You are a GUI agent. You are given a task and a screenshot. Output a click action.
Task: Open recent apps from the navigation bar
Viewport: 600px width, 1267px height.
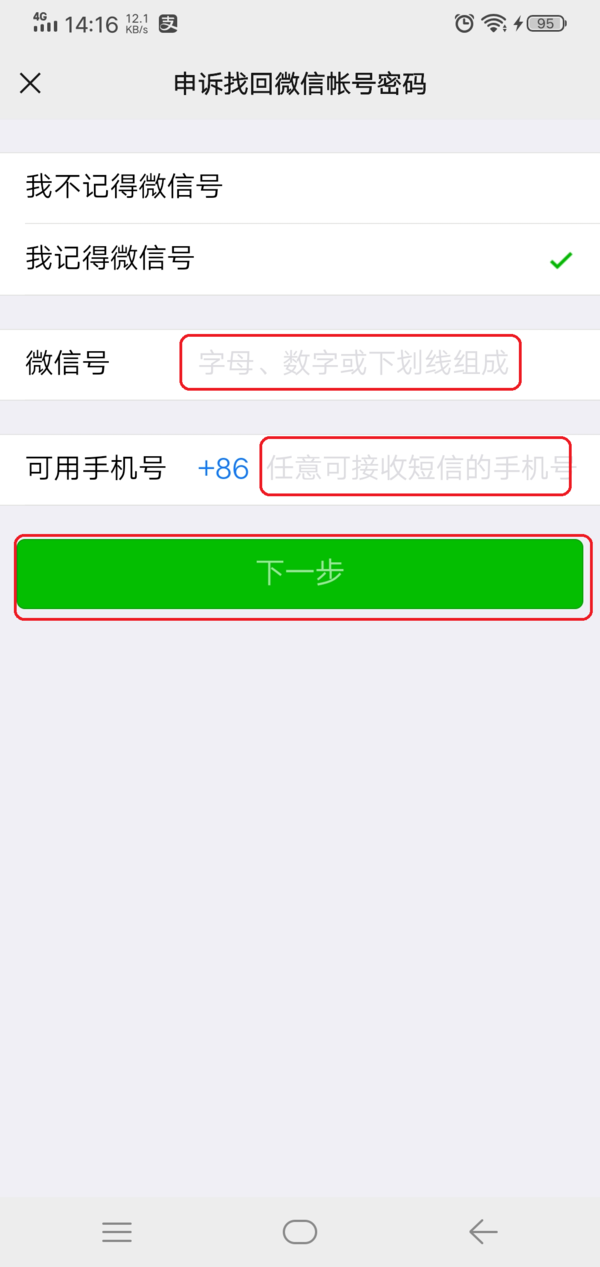pyautogui.click(x=117, y=1231)
